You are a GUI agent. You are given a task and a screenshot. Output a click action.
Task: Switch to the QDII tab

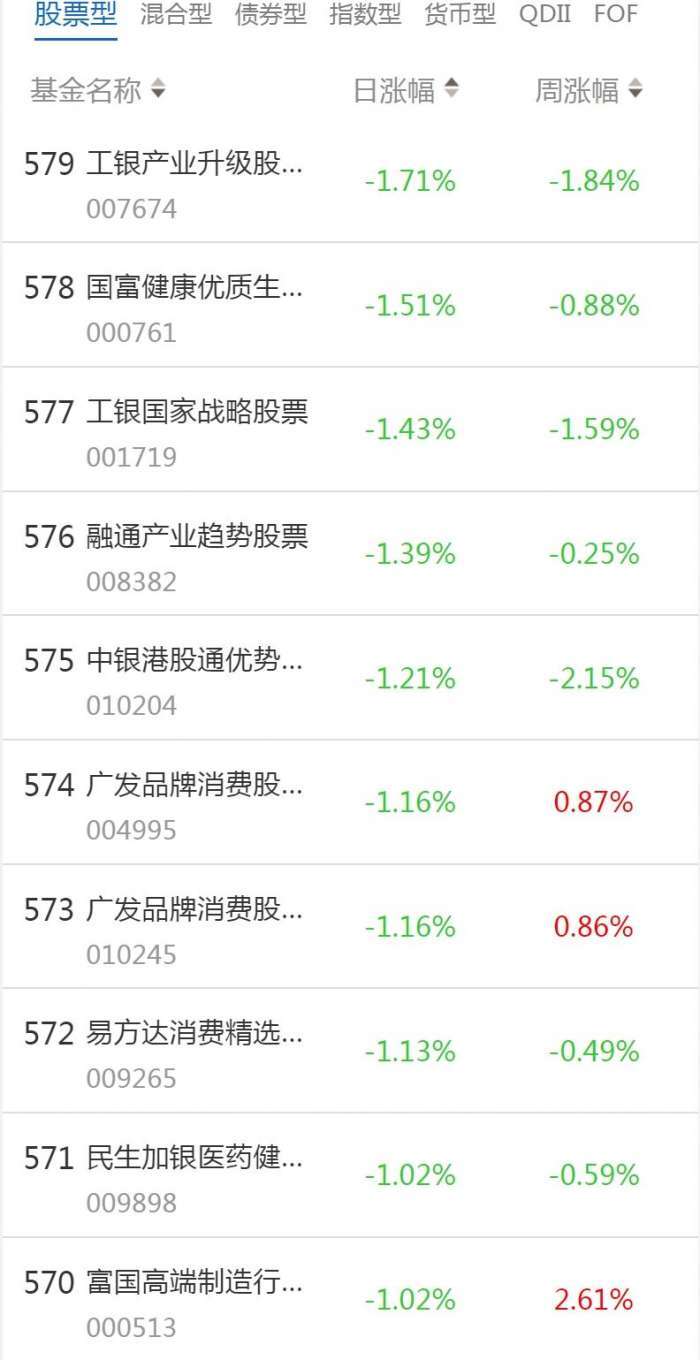[545, 15]
